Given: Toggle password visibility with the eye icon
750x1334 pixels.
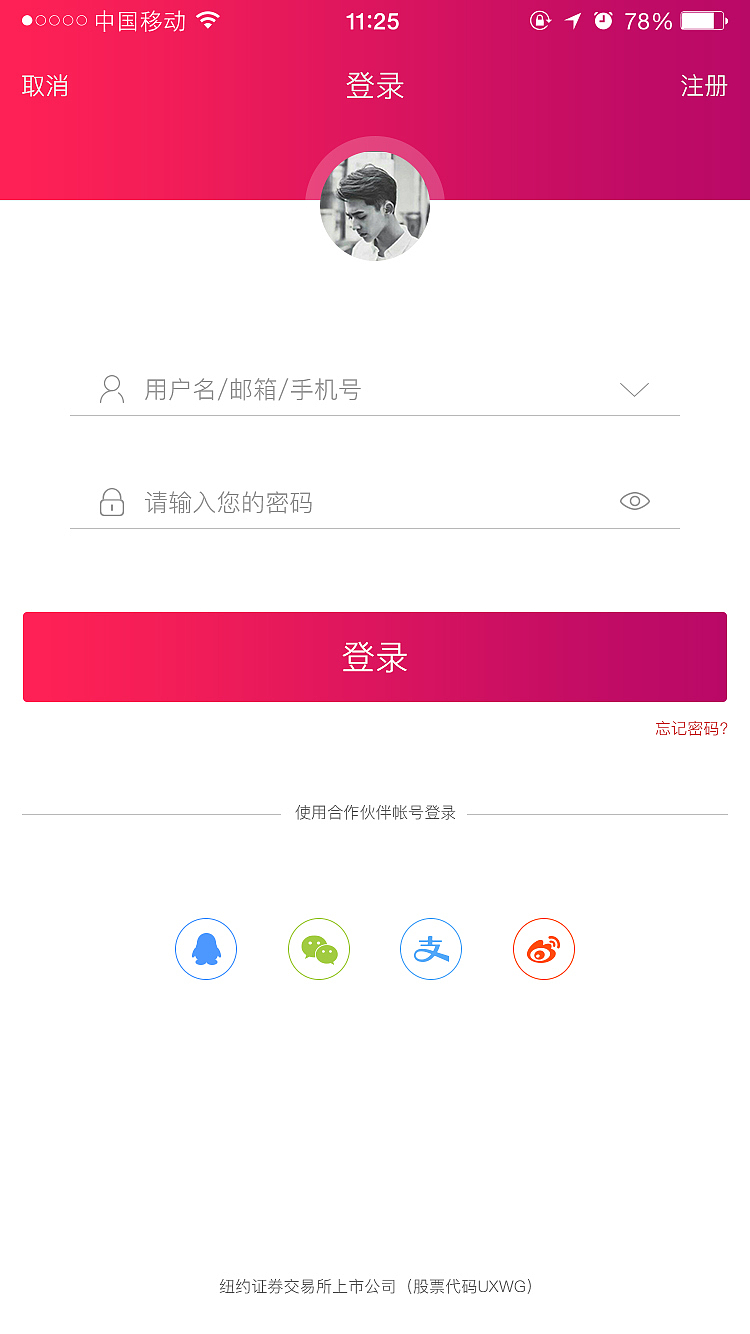Looking at the screenshot, I should pos(634,501).
